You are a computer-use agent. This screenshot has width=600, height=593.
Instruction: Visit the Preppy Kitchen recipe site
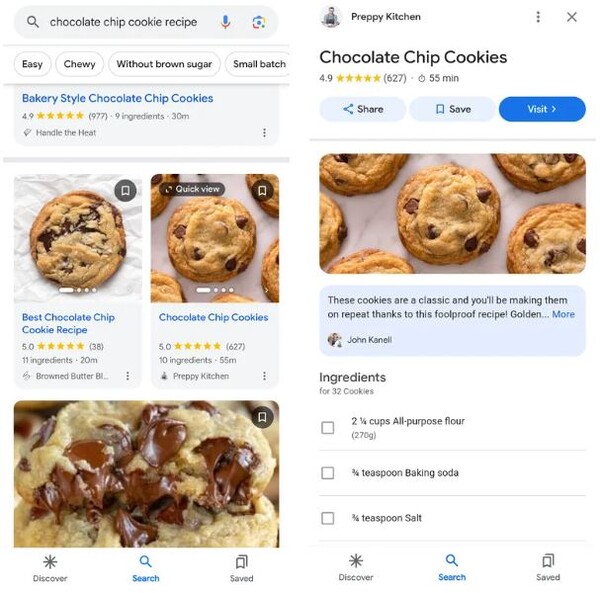point(541,109)
